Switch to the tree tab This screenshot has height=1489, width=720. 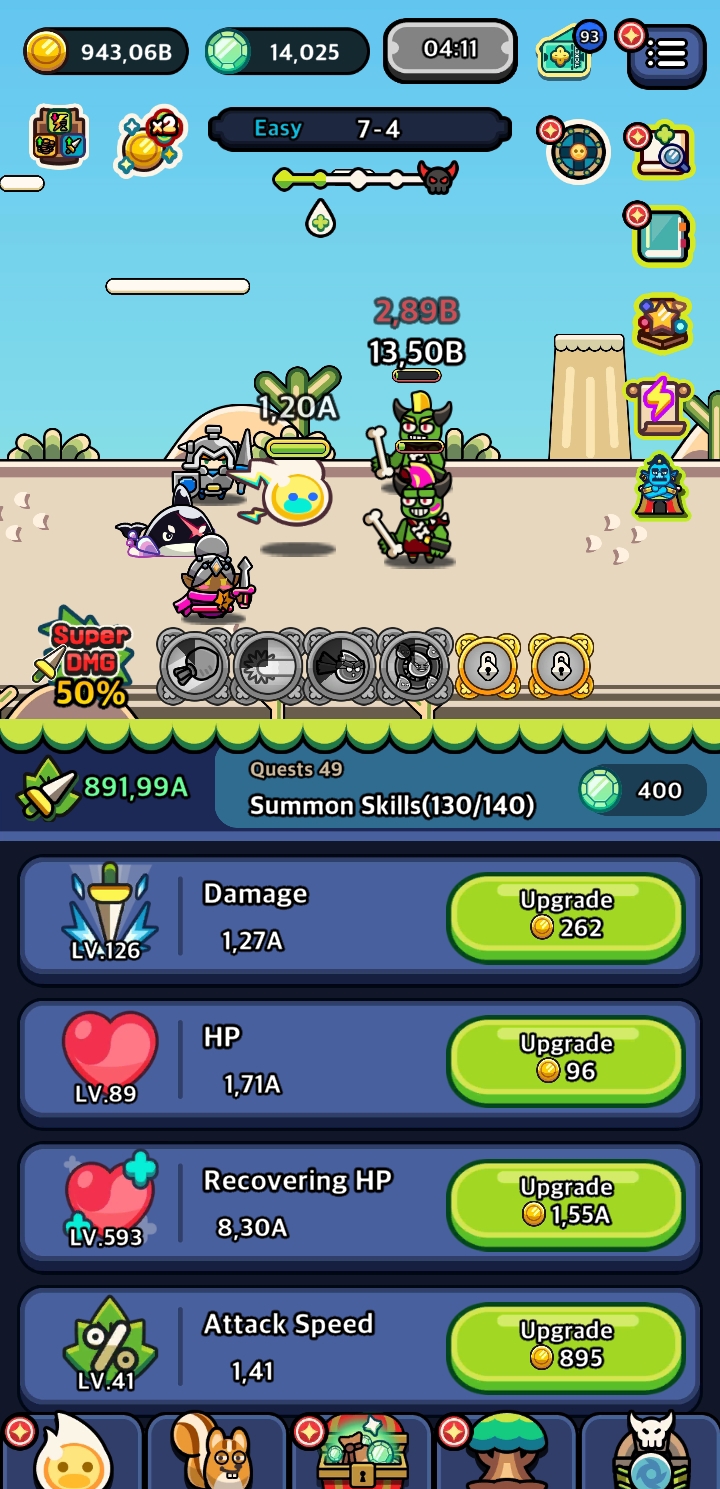point(505,1453)
